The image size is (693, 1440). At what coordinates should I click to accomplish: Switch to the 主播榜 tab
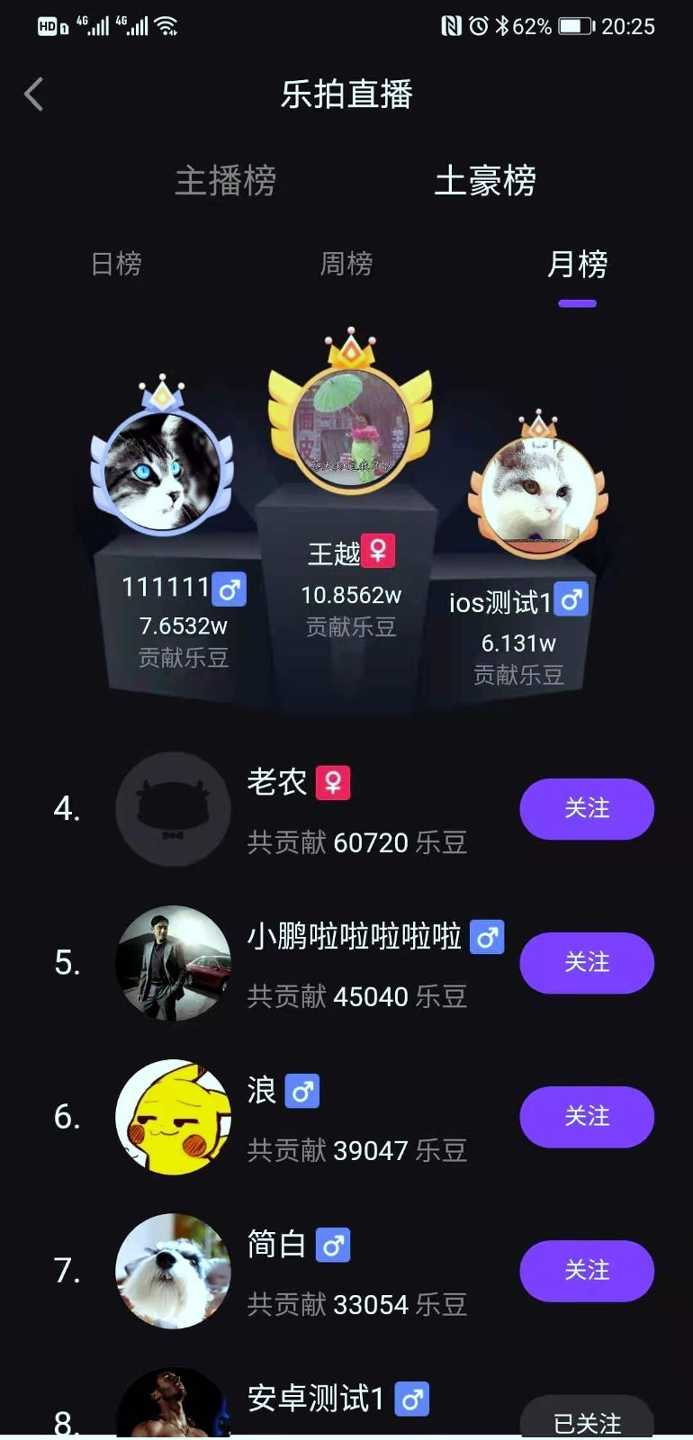pyautogui.click(x=225, y=181)
